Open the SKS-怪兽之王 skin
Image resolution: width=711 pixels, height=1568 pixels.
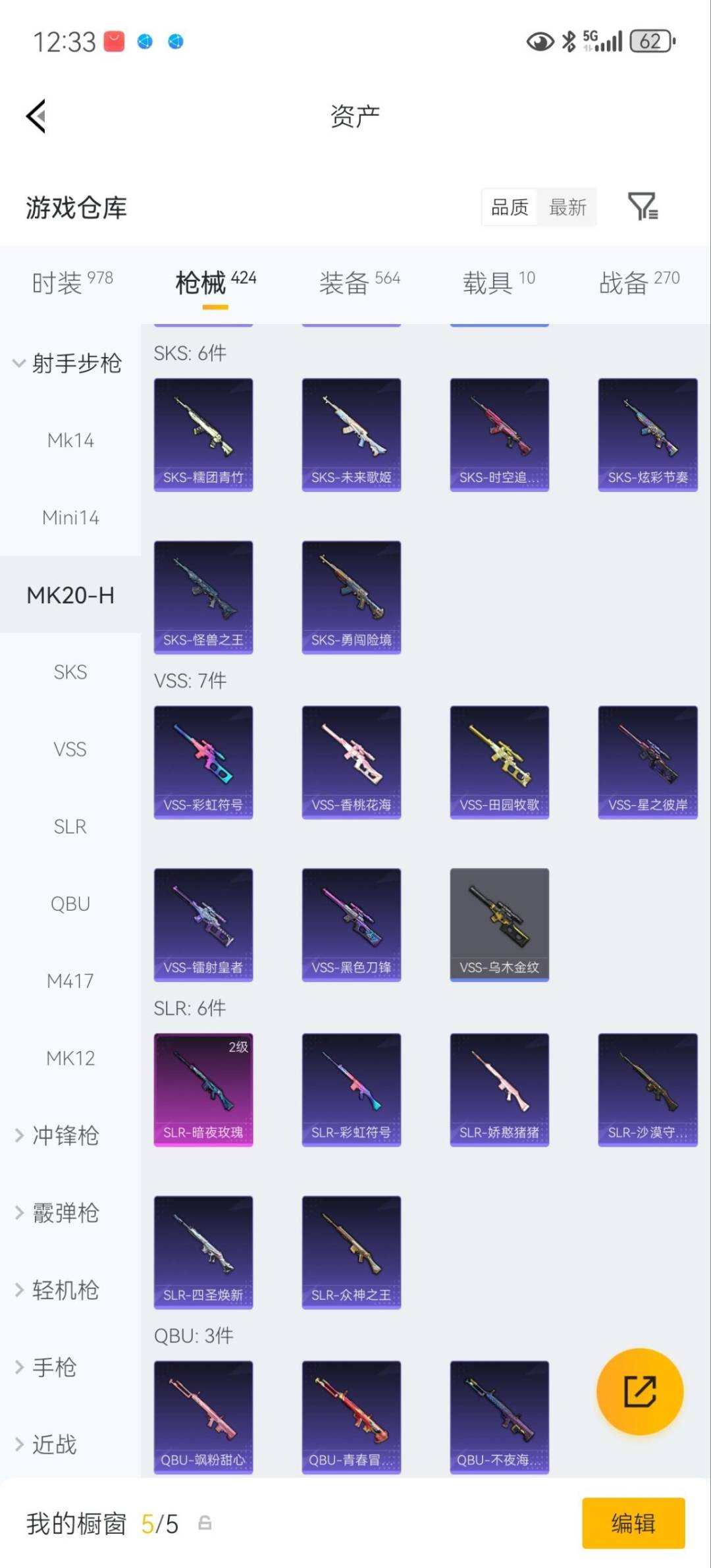[x=203, y=597]
